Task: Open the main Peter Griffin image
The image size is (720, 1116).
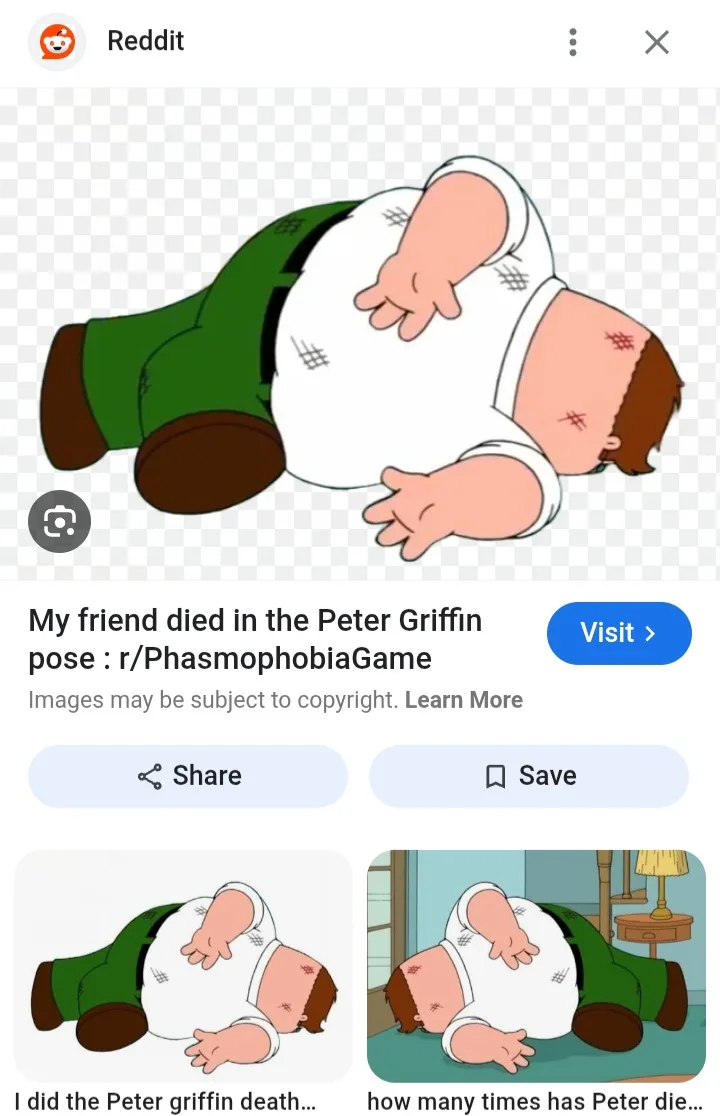Action: 360,334
